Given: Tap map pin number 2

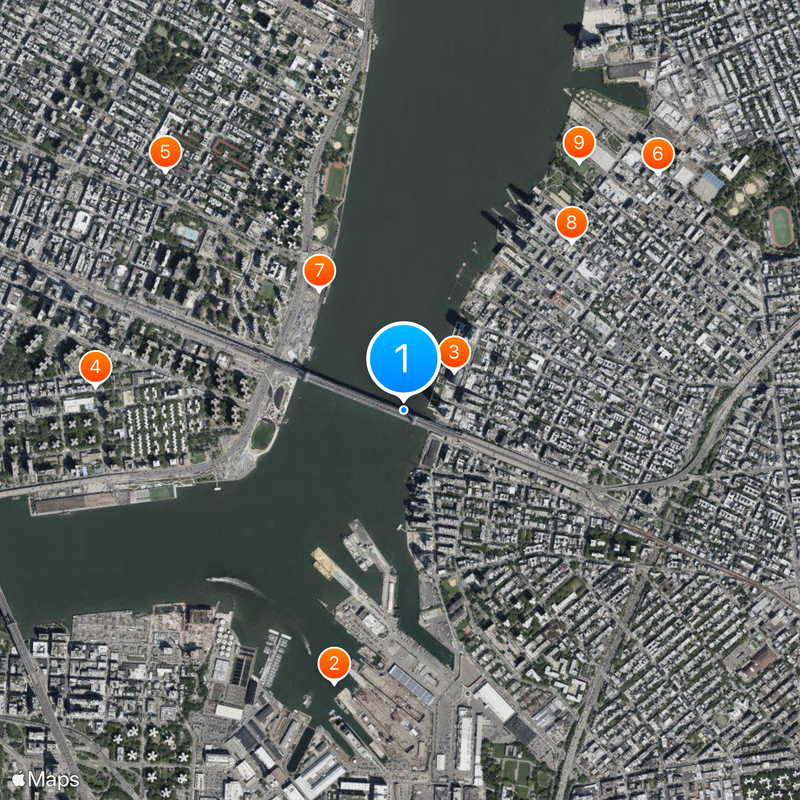Looking at the screenshot, I should pos(334,663).
